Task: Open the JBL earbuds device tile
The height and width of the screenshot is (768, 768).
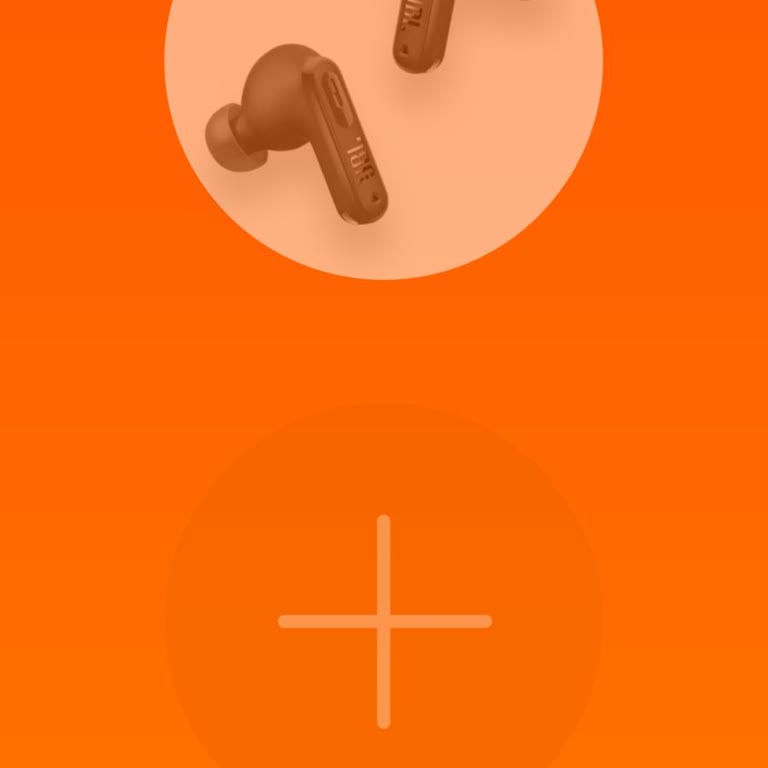Action: click(383, 120)
